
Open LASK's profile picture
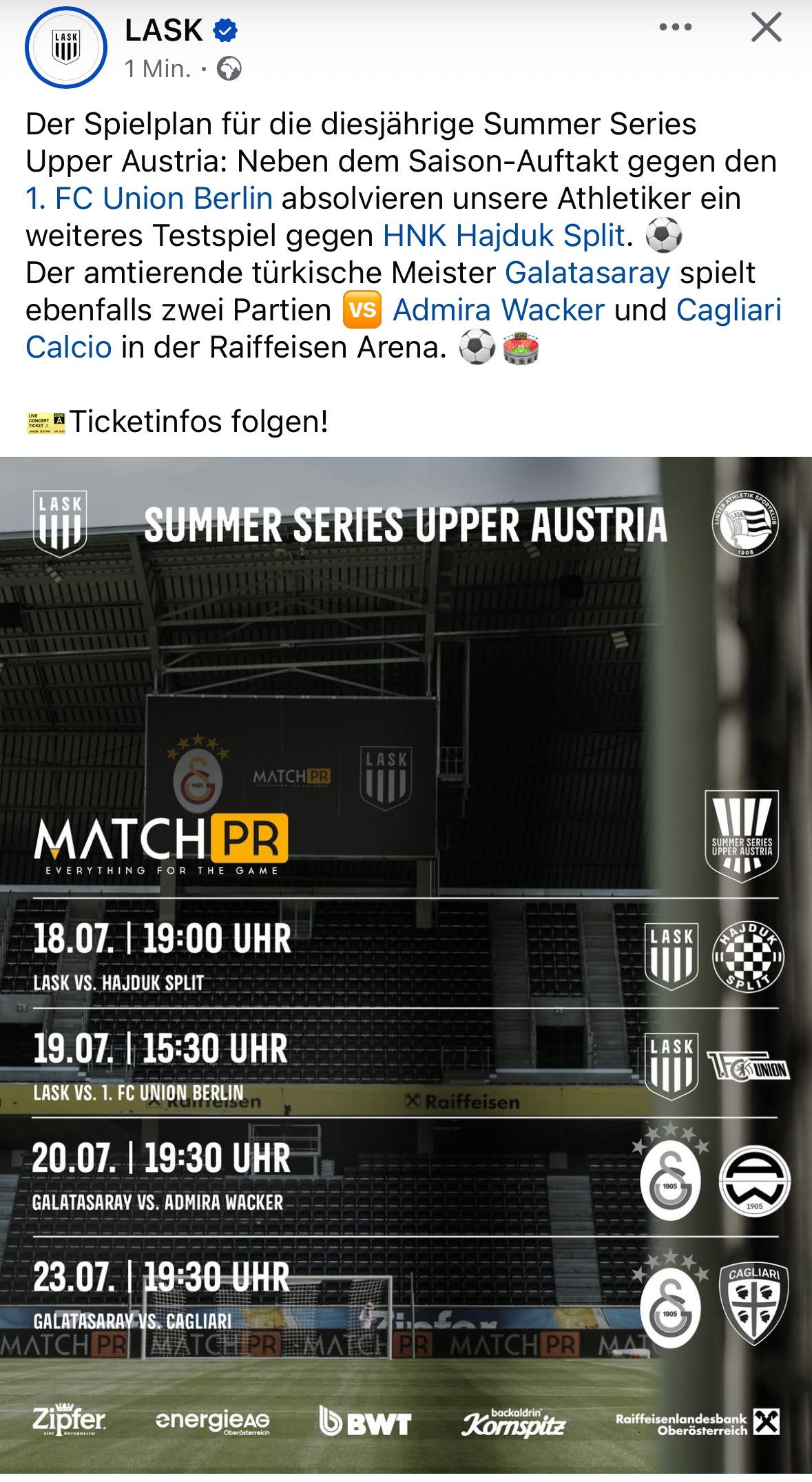[x=66, y=48]
